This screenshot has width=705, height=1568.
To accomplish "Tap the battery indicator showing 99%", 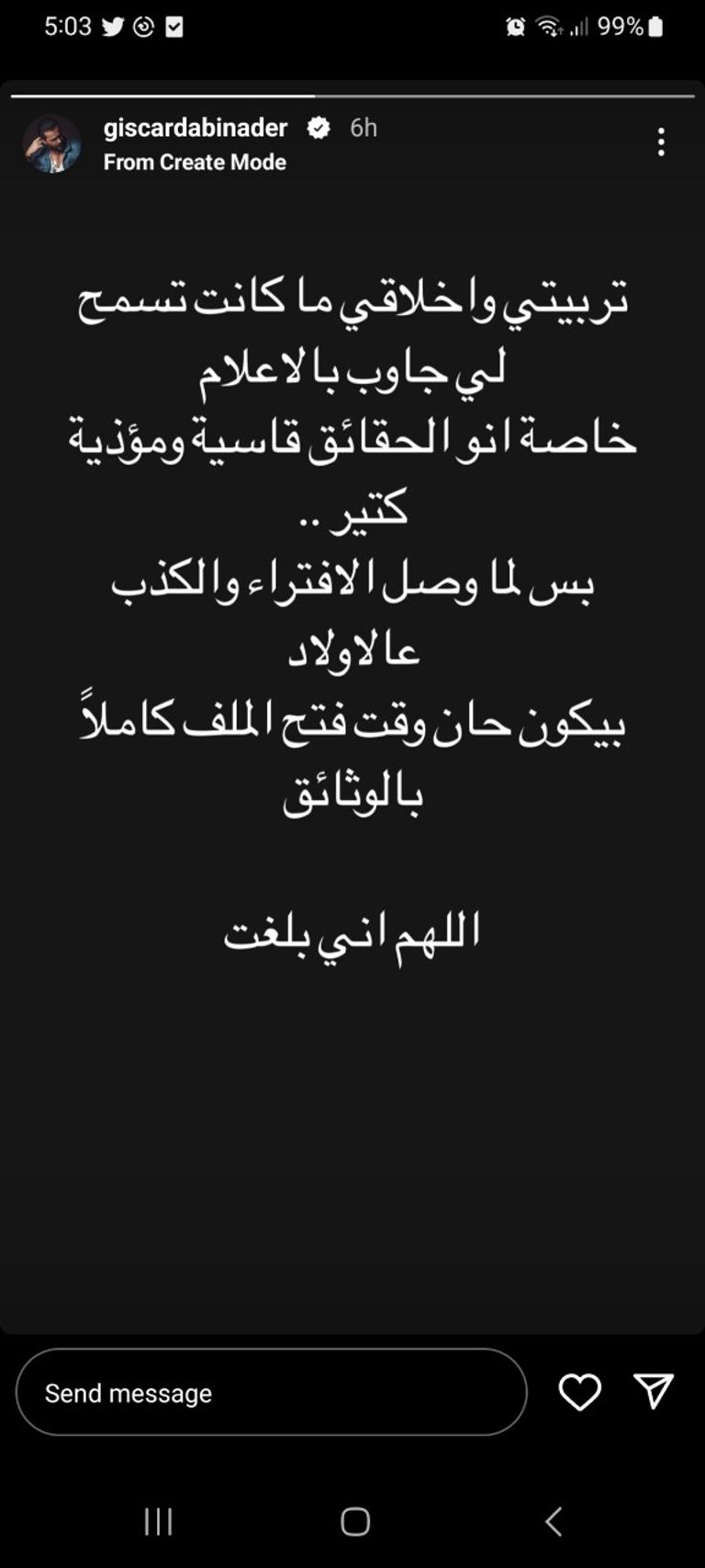I will (632, 26).
